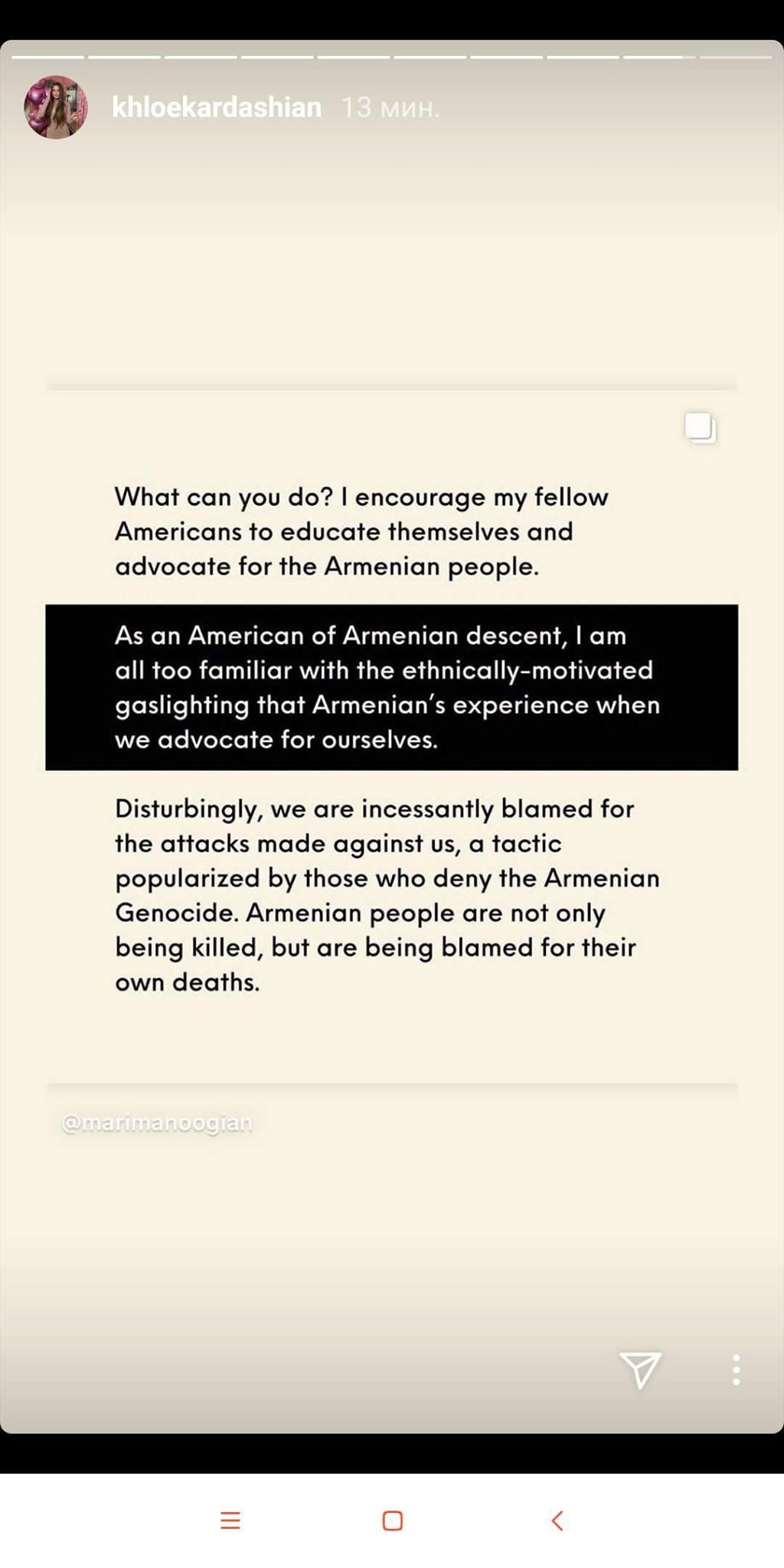The height and width of the screenshot is (1568, 784).
Task: Open the three-dot overflow menu
Action: click(736, 1369)
